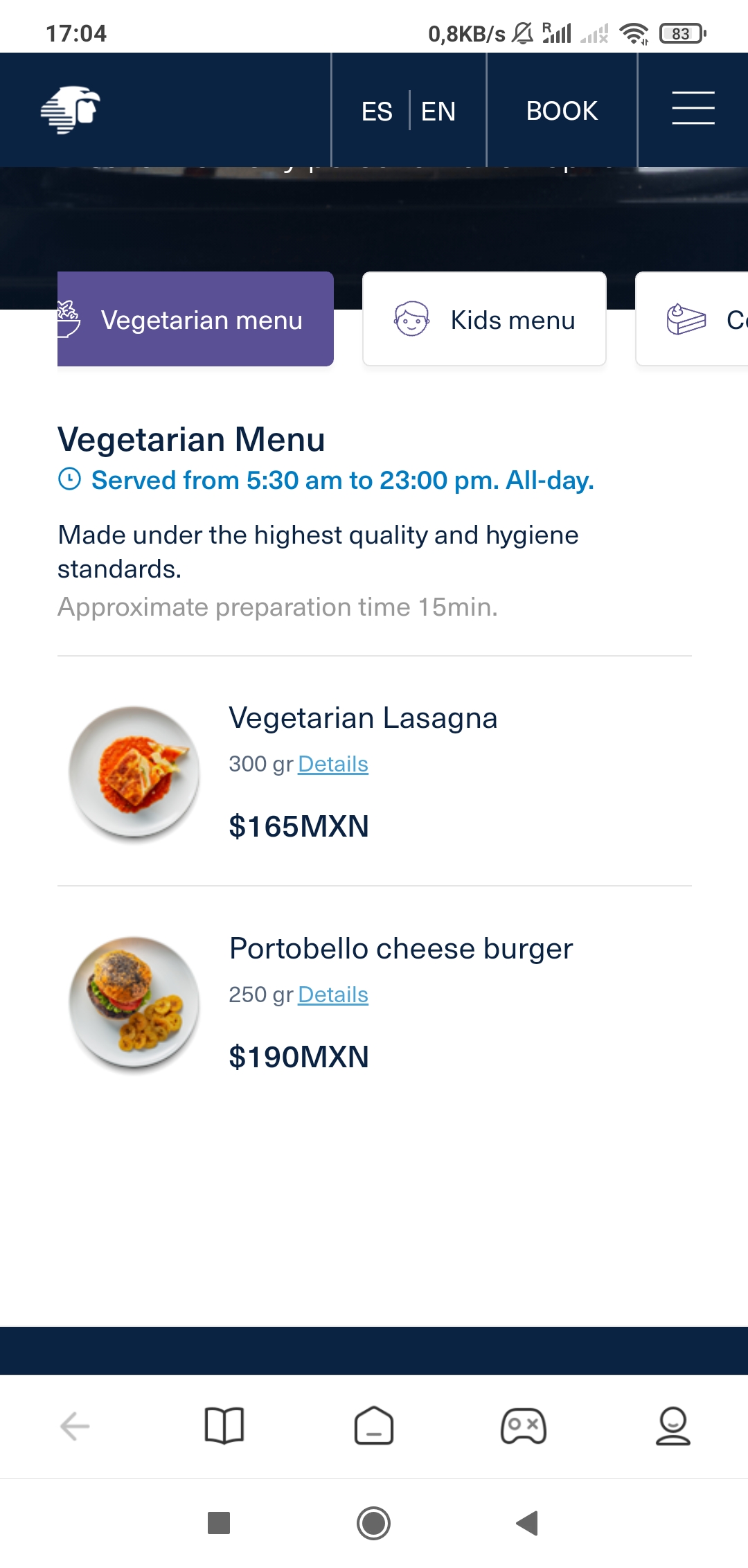Image resolution: width=748 pixels, height=1568 pixels.
Task: Select the Vegetarian menu tab
Action: point(195,319)
